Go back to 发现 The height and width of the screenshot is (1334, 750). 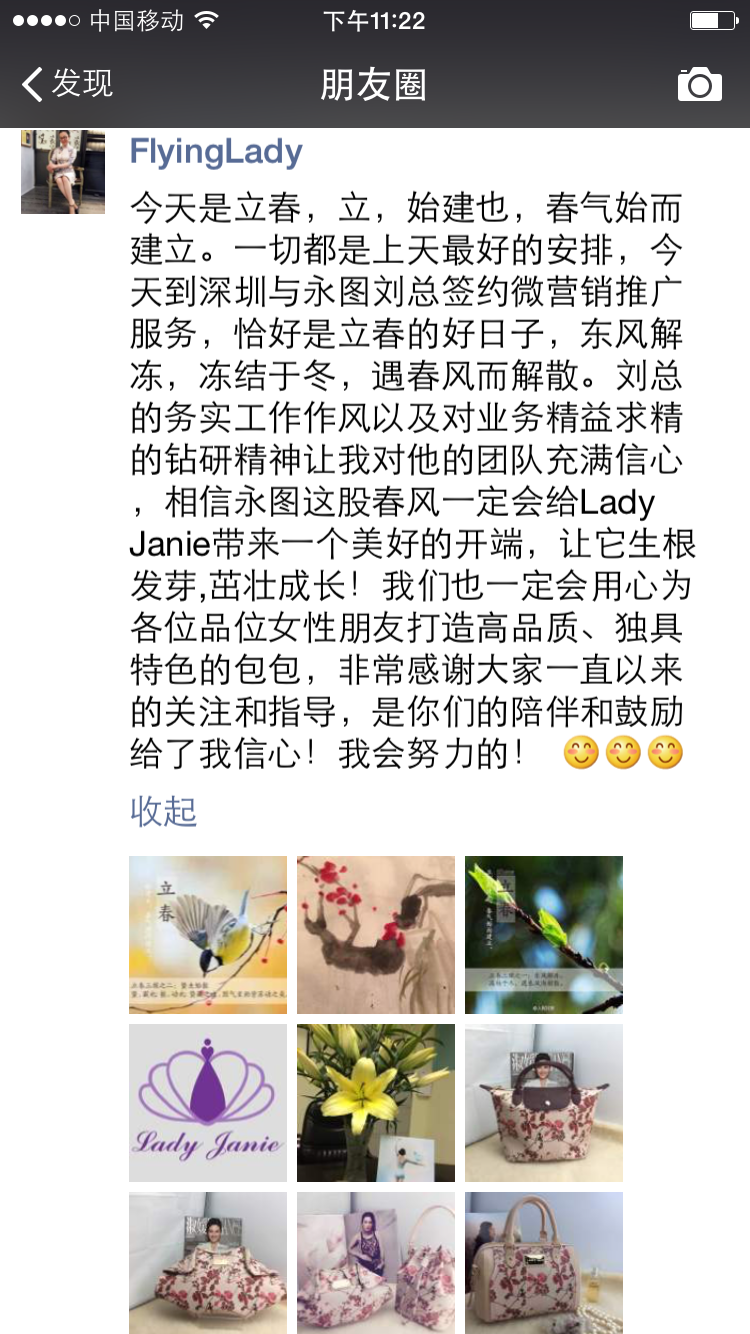[x=66, y=84]
